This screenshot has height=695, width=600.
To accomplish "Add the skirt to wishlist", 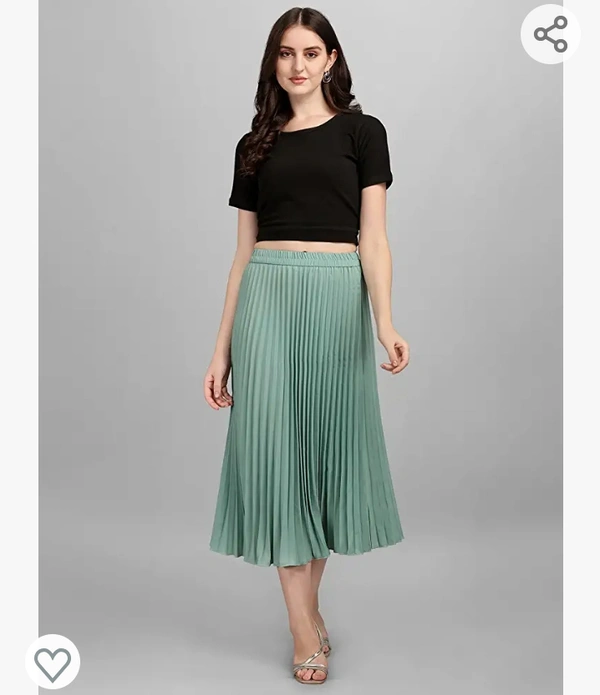I will pos(52,662).
